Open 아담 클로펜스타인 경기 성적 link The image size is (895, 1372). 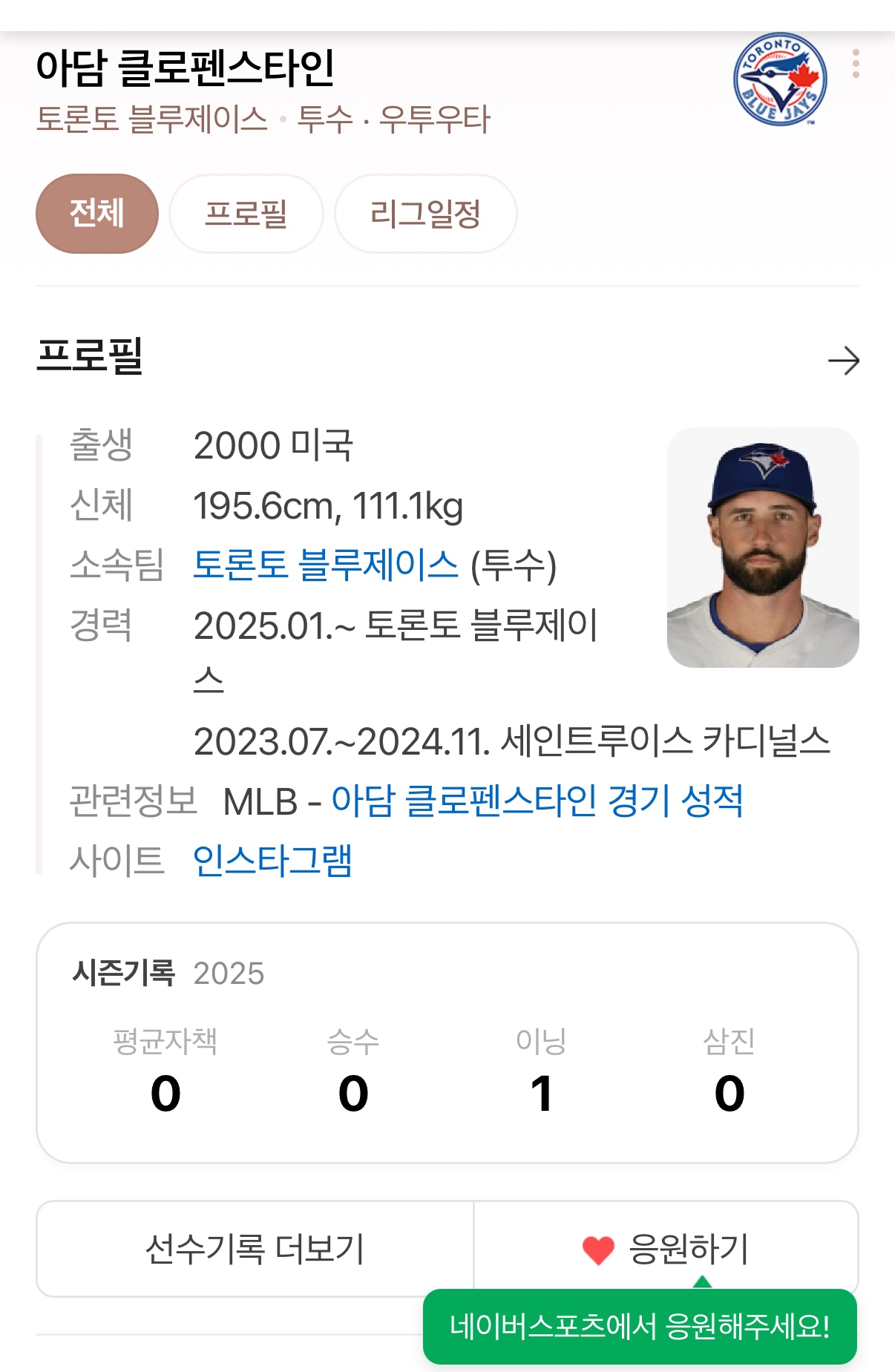[x=537, y=801]
